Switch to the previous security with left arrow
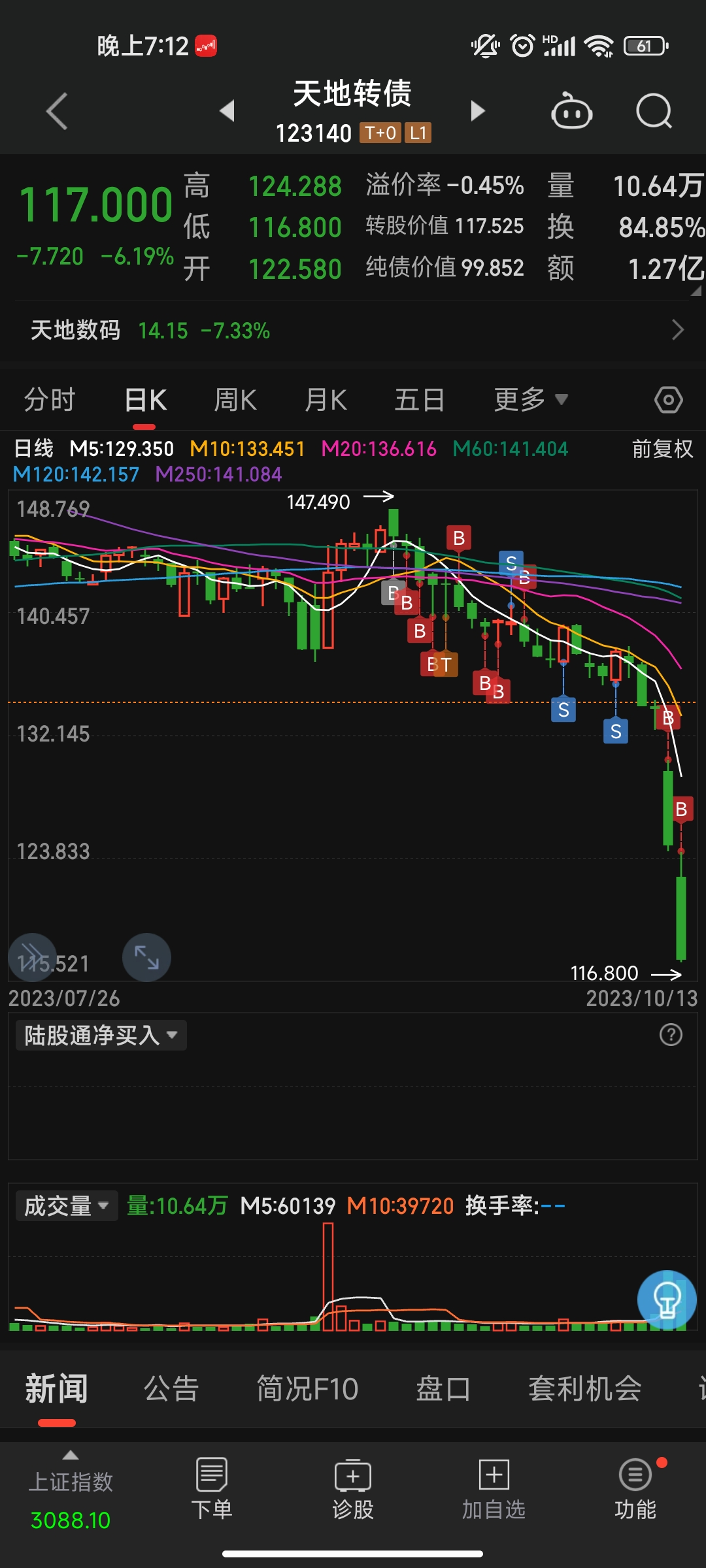Image resolution: width=706 pixels, height=1568 pixels. click(x=227, y=111)
